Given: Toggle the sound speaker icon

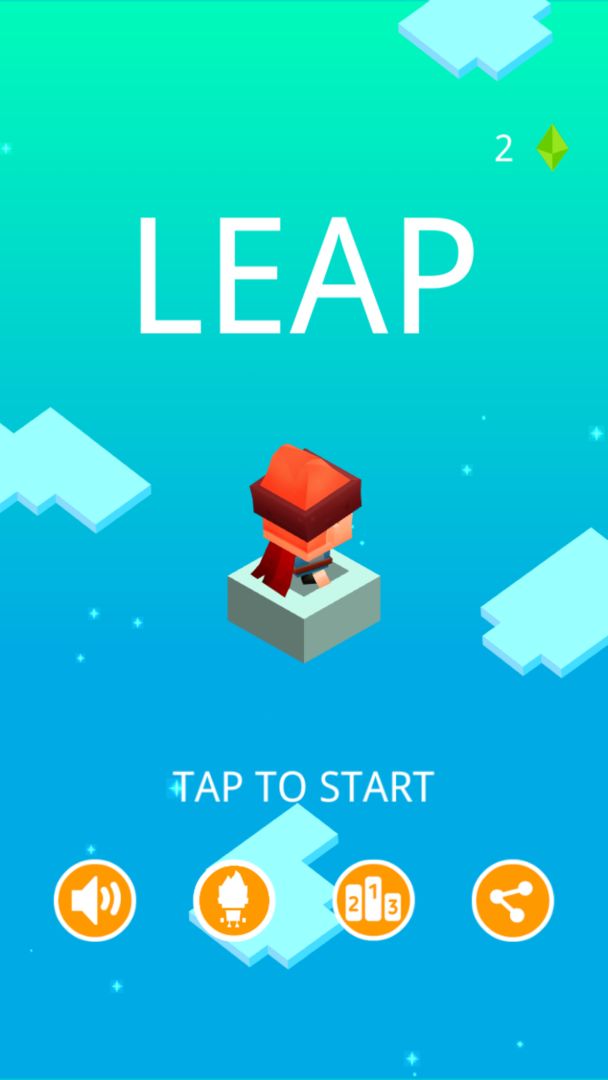Looking at the screenshot, I should coord(94,901).
